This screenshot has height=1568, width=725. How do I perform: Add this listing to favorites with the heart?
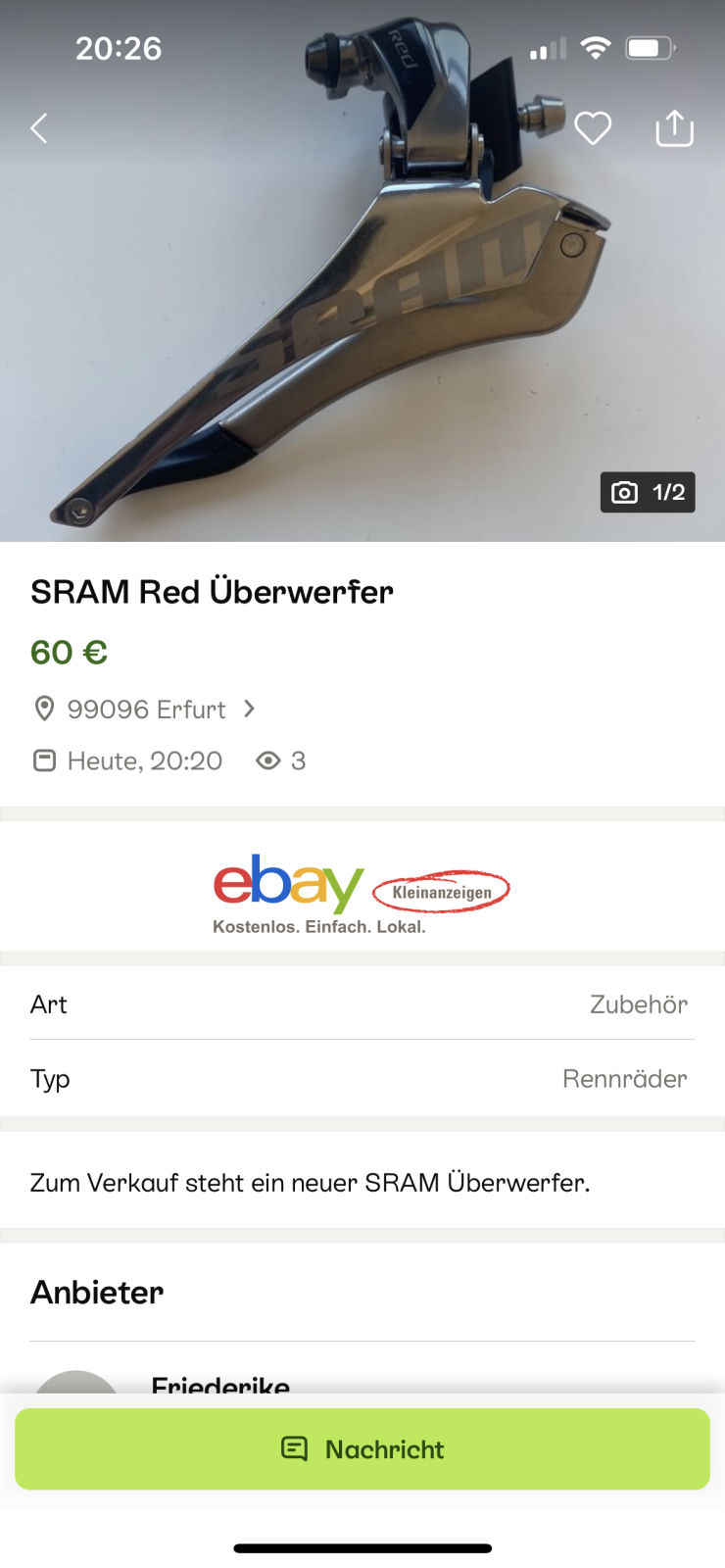(593, 128)
